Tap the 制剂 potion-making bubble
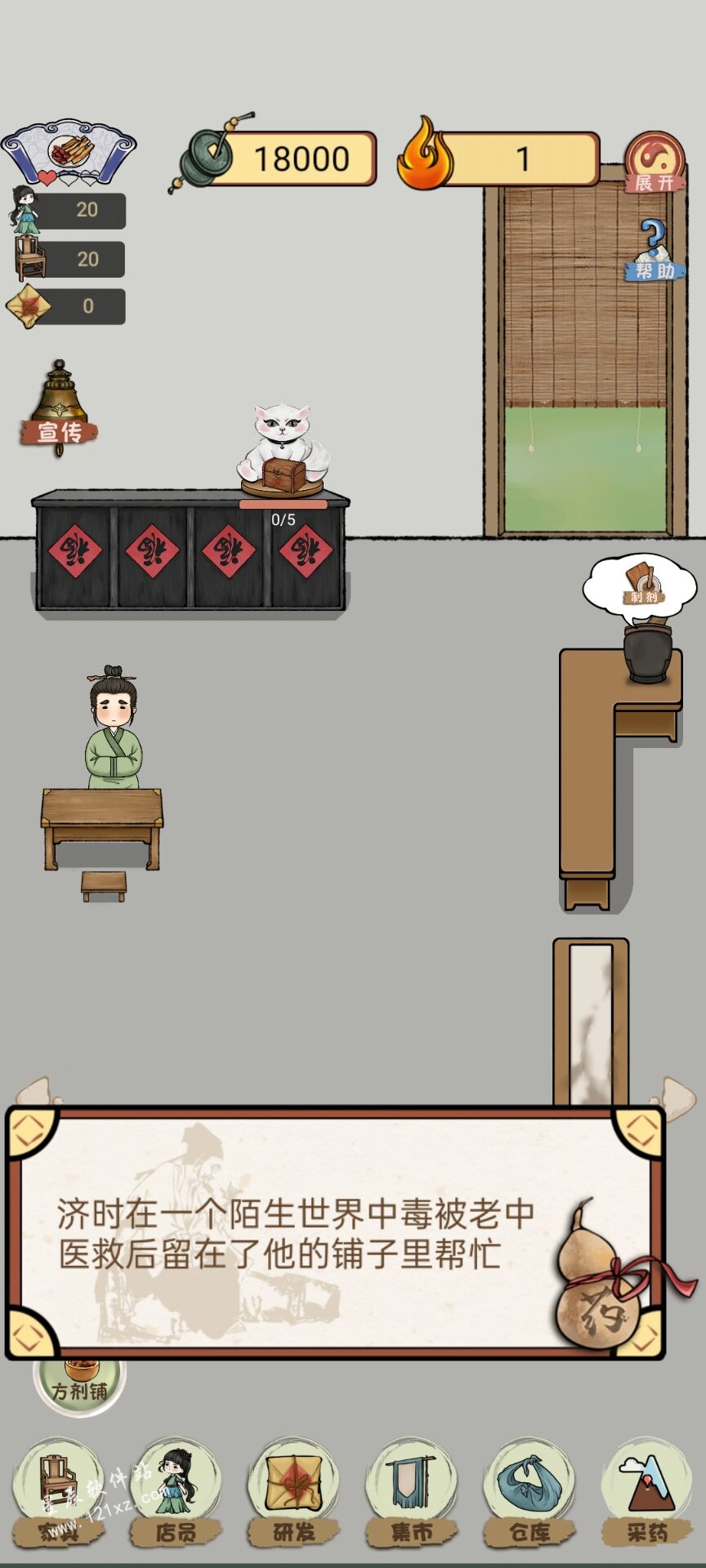 640,583
